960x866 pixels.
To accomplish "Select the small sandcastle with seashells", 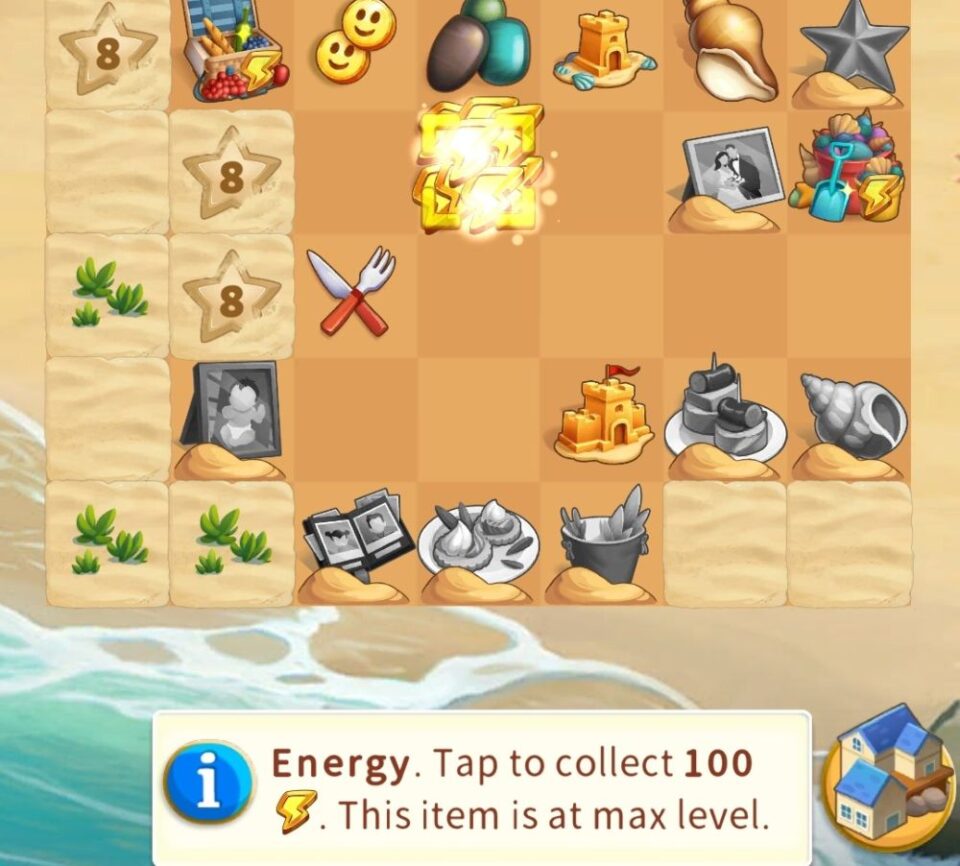I will (604, 46).
